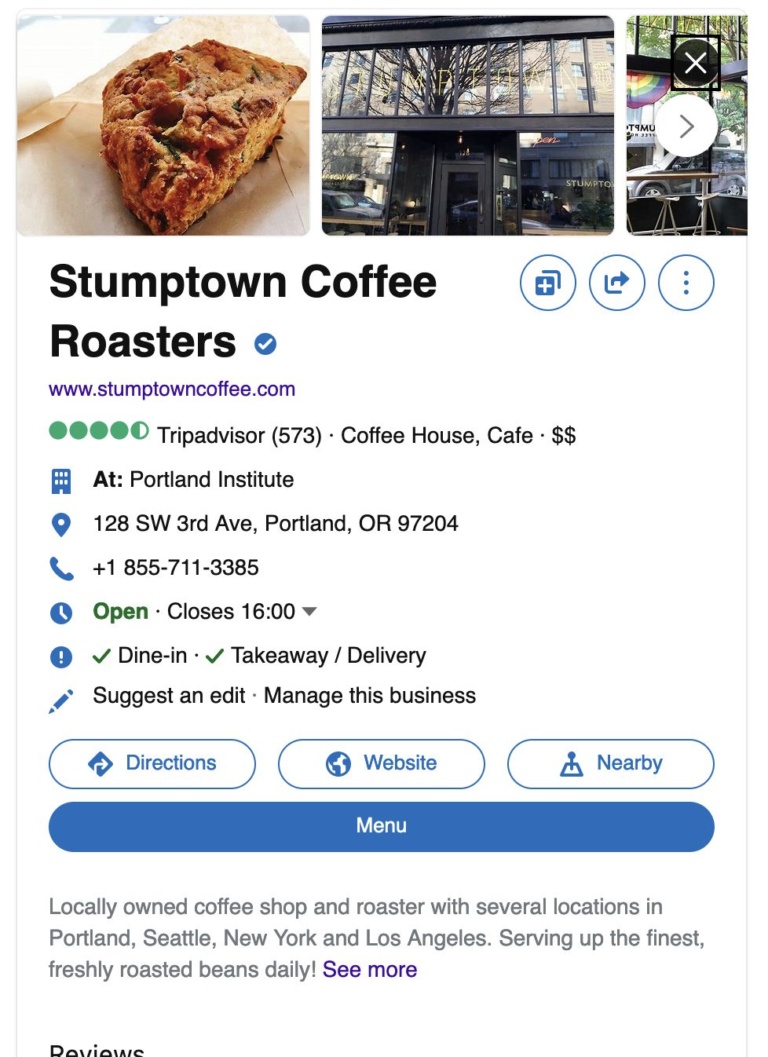Click the save-to-collection icon
Image resolution: width=768 pixels, height=1057 pixels.
click(x=547, y=282)
